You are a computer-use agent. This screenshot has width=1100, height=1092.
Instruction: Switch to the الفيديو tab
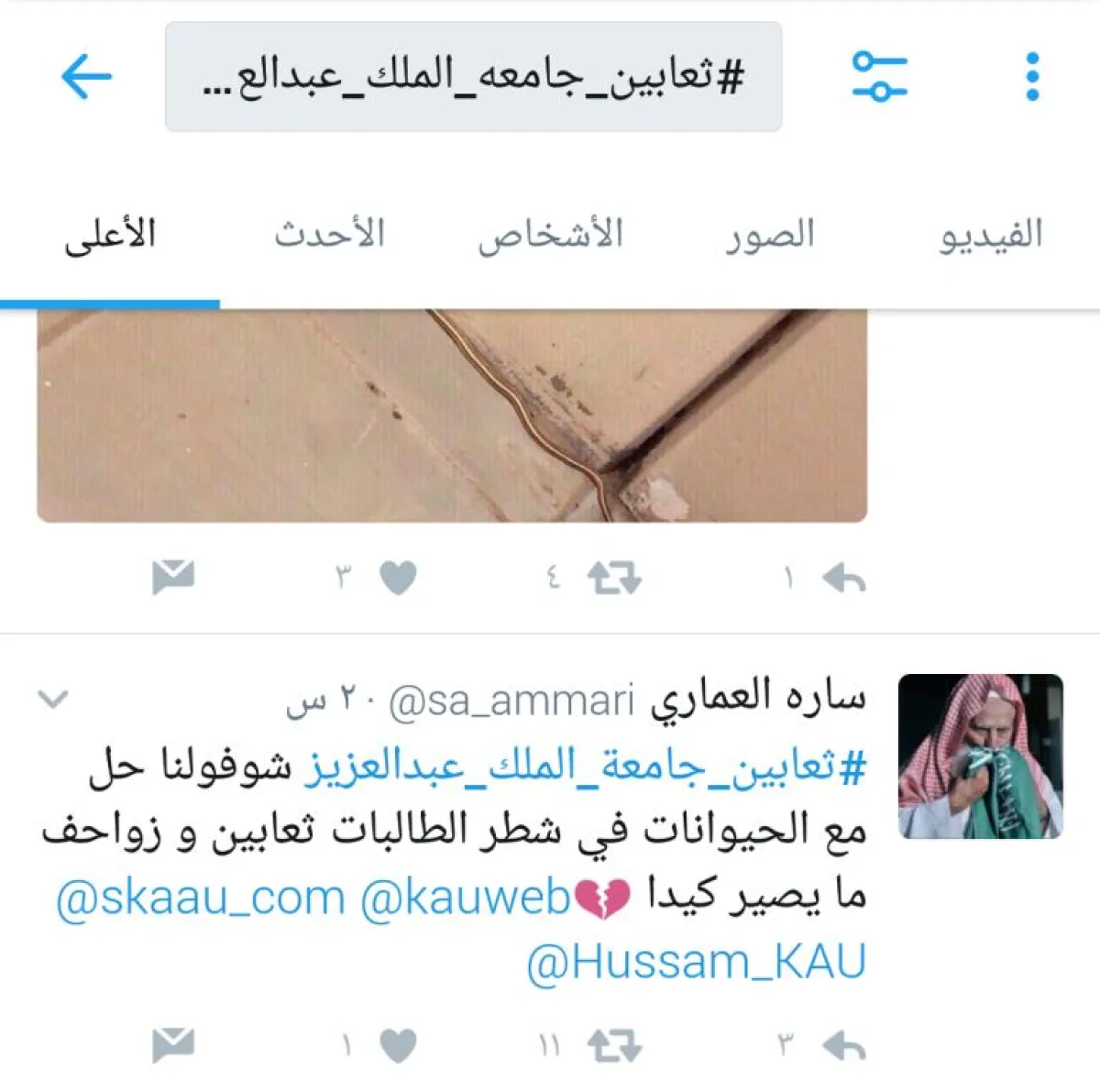991,235
